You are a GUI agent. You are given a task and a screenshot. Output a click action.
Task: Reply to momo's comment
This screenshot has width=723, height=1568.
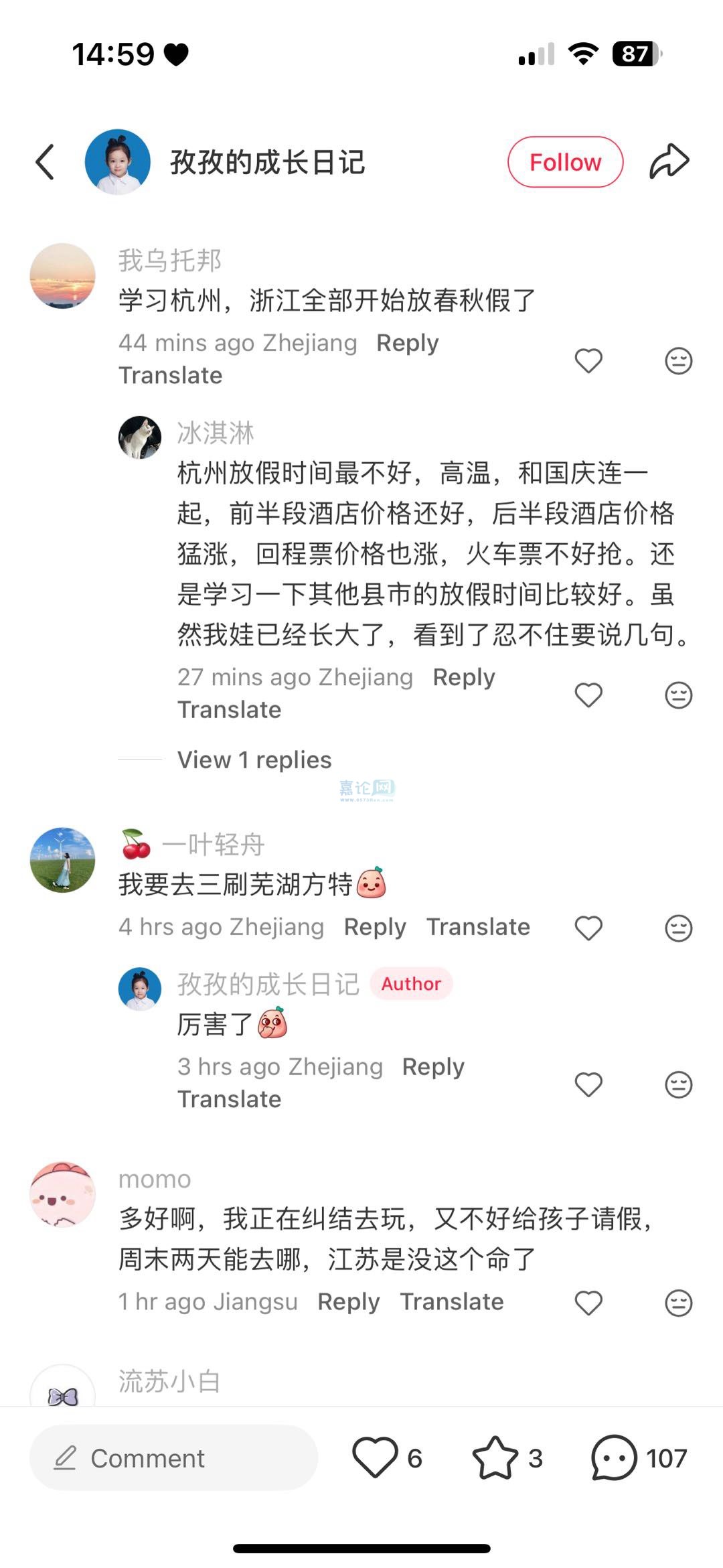(348, 1301)
